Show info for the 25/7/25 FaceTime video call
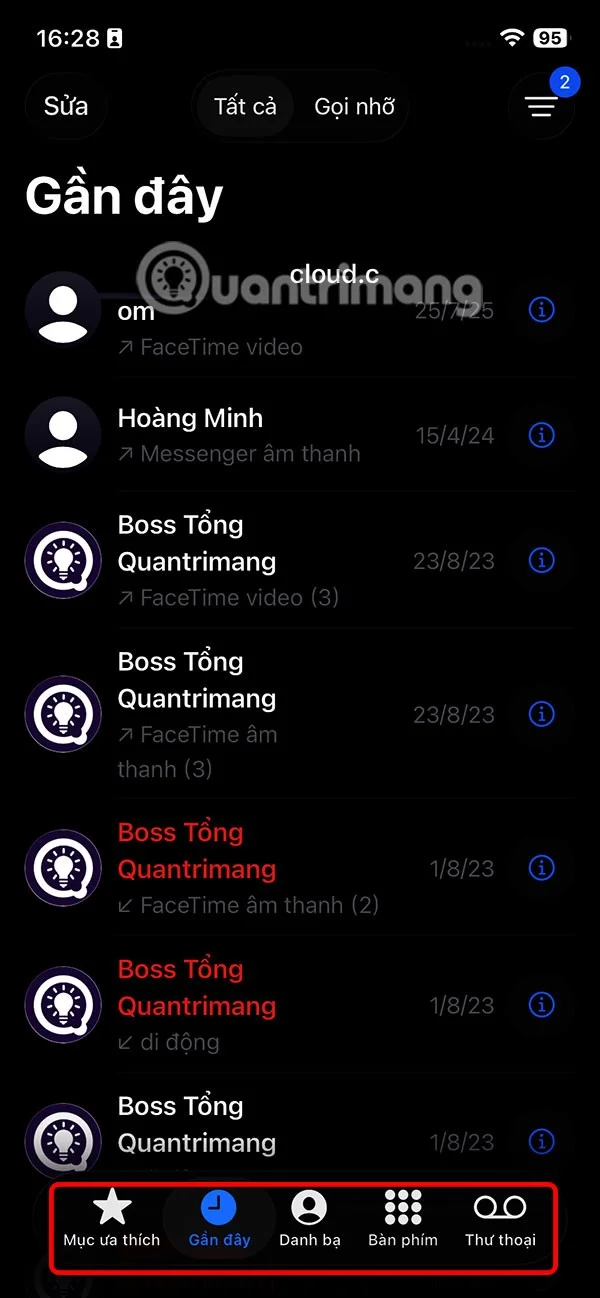 click(541, 310)
